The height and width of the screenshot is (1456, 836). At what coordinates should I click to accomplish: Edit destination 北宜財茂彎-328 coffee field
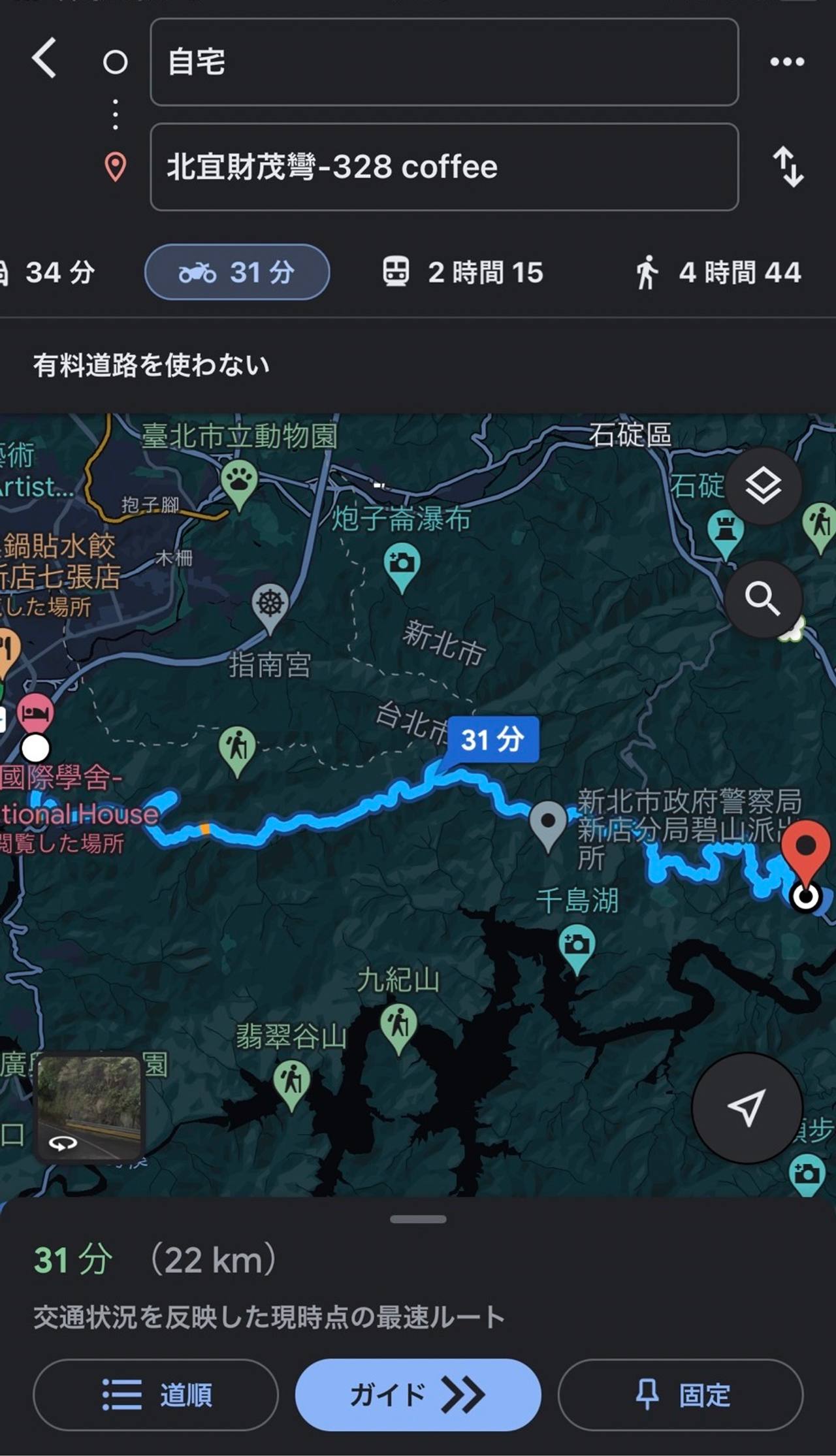pyautogui.click(x=444, y=167)
